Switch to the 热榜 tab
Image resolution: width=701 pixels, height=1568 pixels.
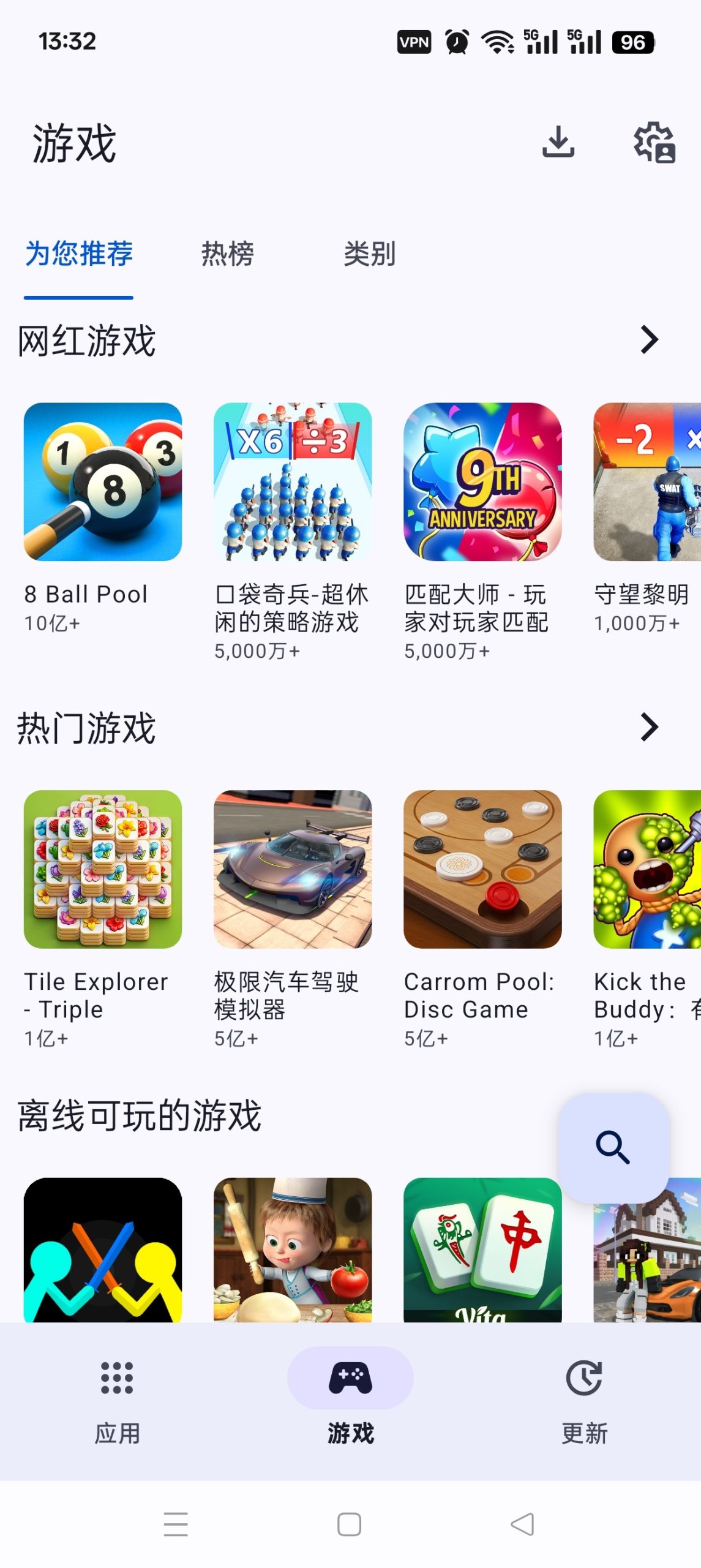pyautogui.click(x=227, y=255)
